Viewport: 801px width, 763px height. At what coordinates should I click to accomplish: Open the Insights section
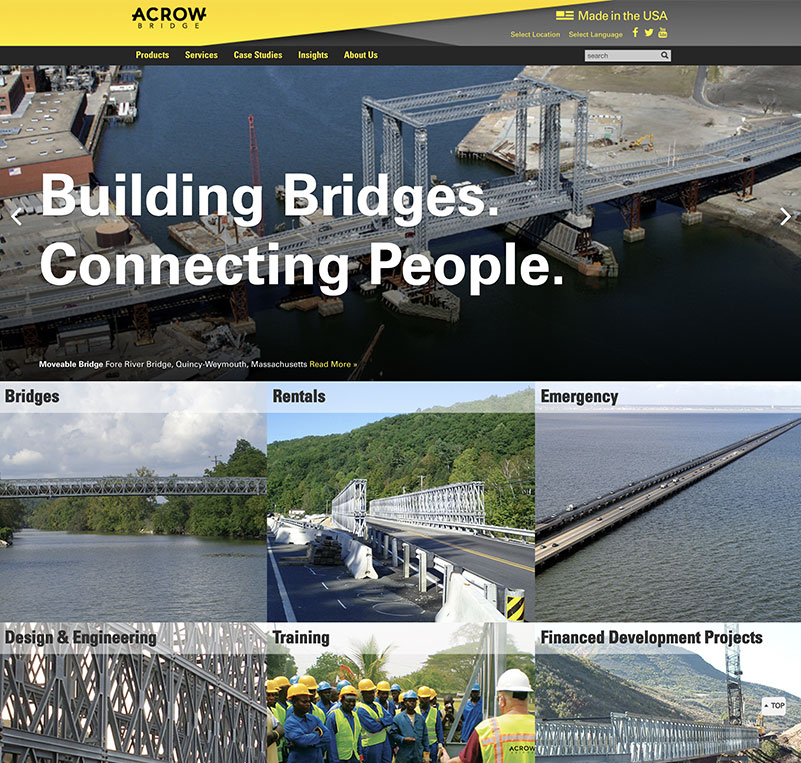pyautogui.click(x=313, y=55)
